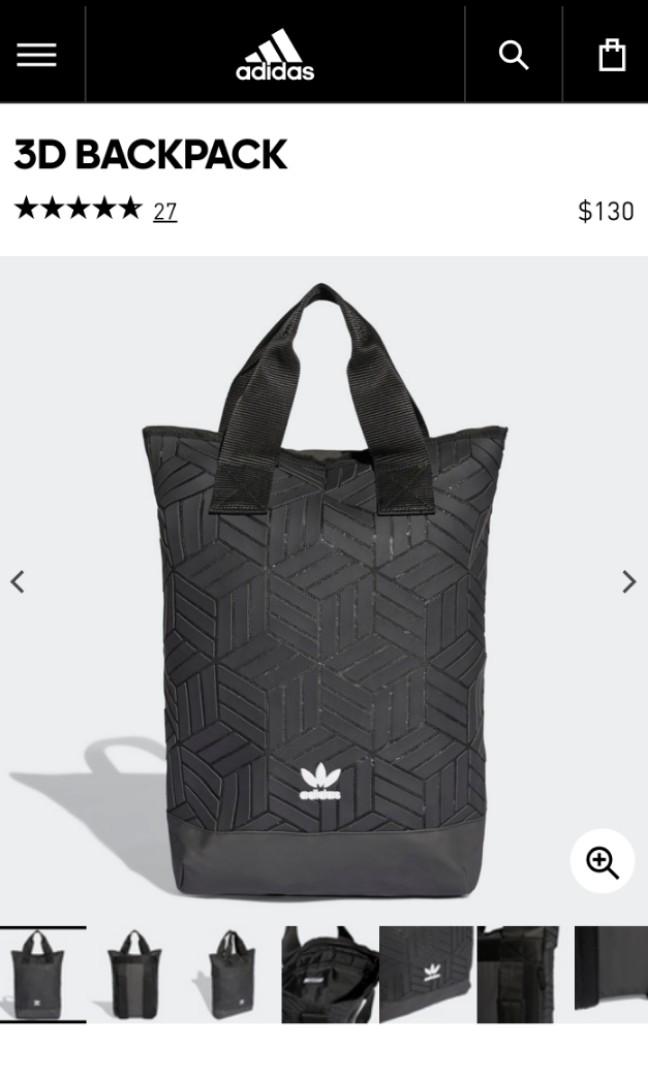Zoom into the product image
The image size is (648, 1080).
coord(602,861)
